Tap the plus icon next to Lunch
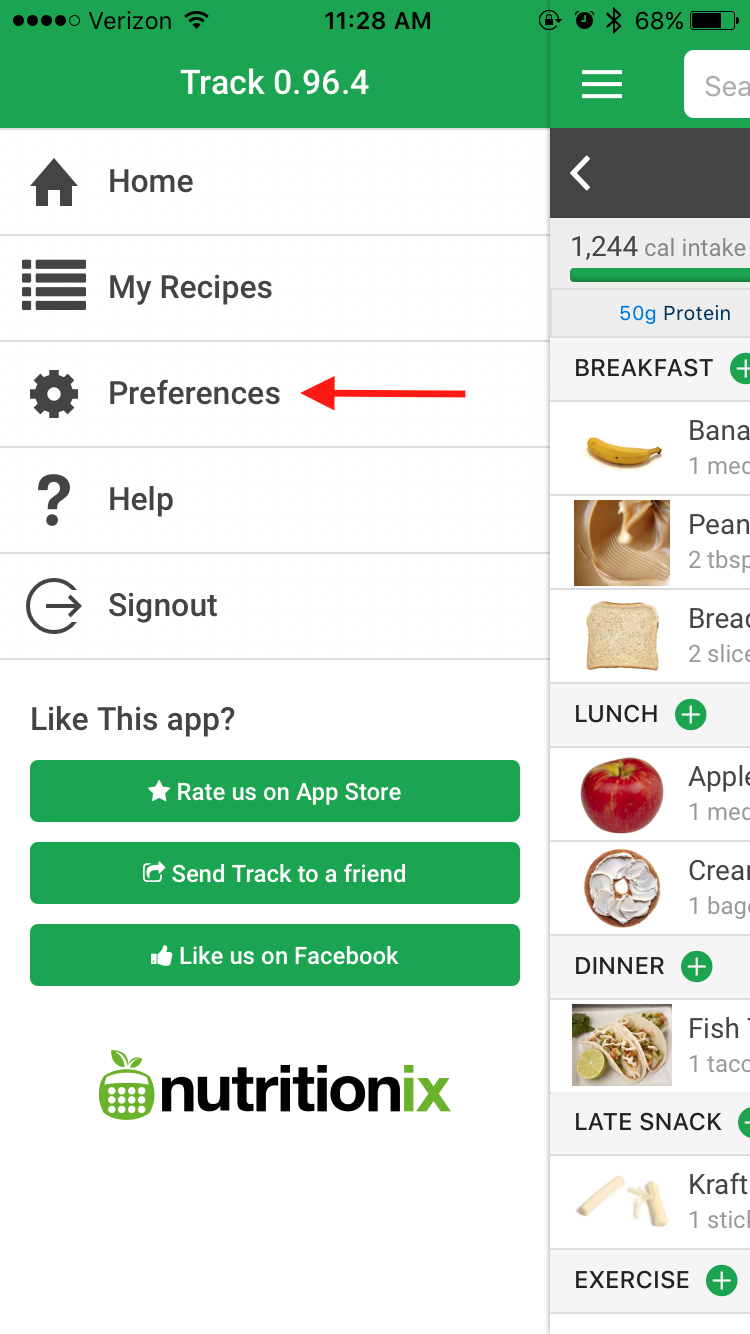The width and height of the screenshot is (750, 1334). pyautogui.click(x=690, y=714)
